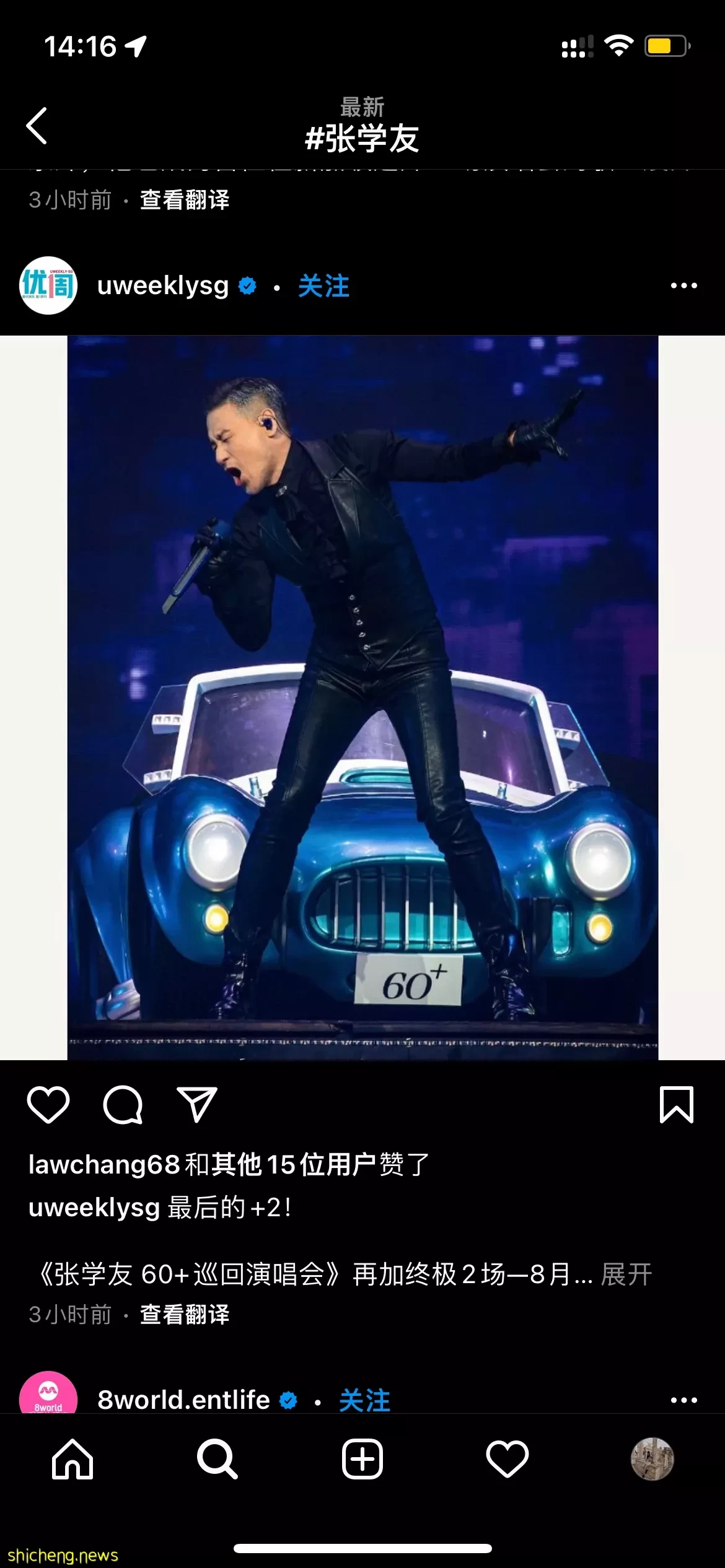Open uweeklysg's concert photo post
Image resolution: width=725 pixels, height=1568 pixels.
362,697
